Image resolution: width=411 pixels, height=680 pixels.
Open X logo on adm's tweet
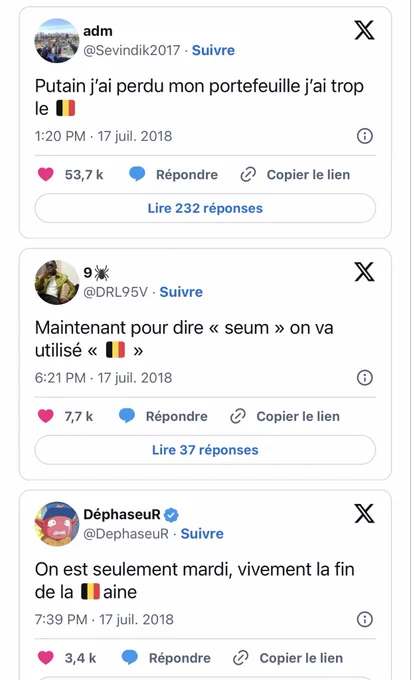click(x=364, y=30)
